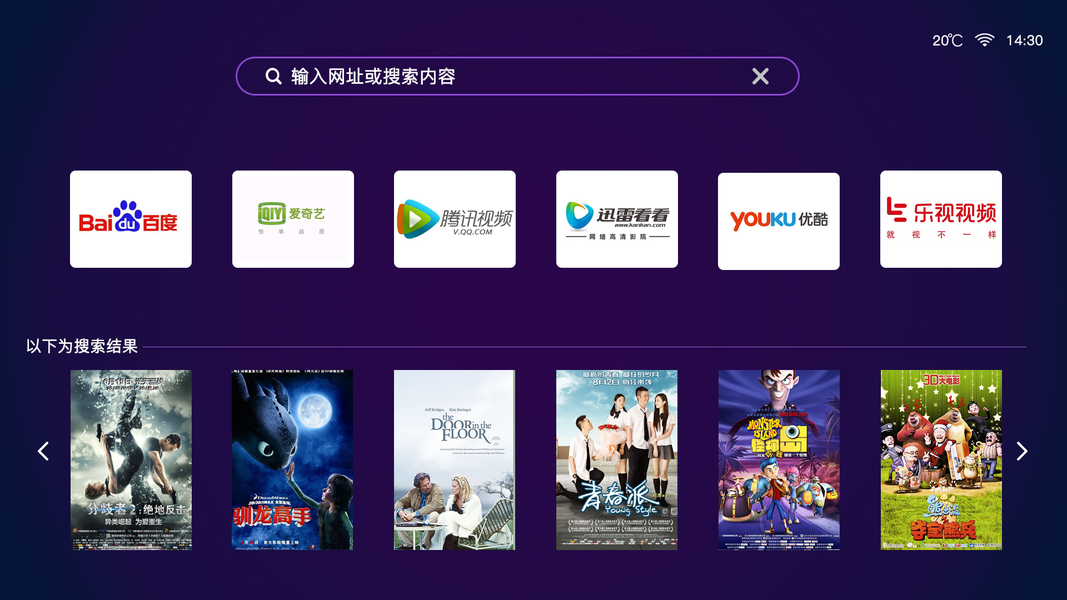This screenshot has height=600, width=1067.
Task: View the 青春派 movie result
Action: pos(616,459)
